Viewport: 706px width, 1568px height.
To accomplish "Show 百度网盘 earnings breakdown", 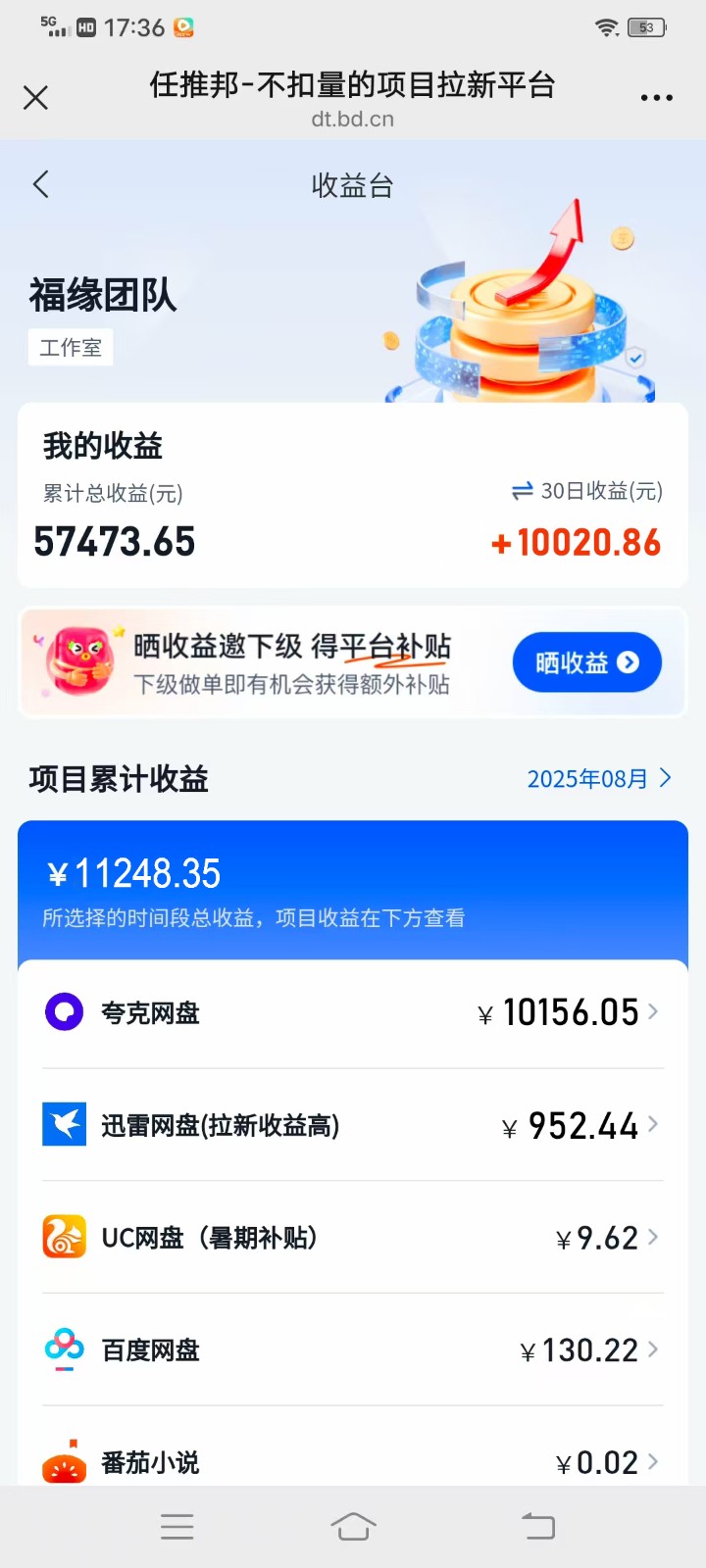I will [x=353, y=1350].
